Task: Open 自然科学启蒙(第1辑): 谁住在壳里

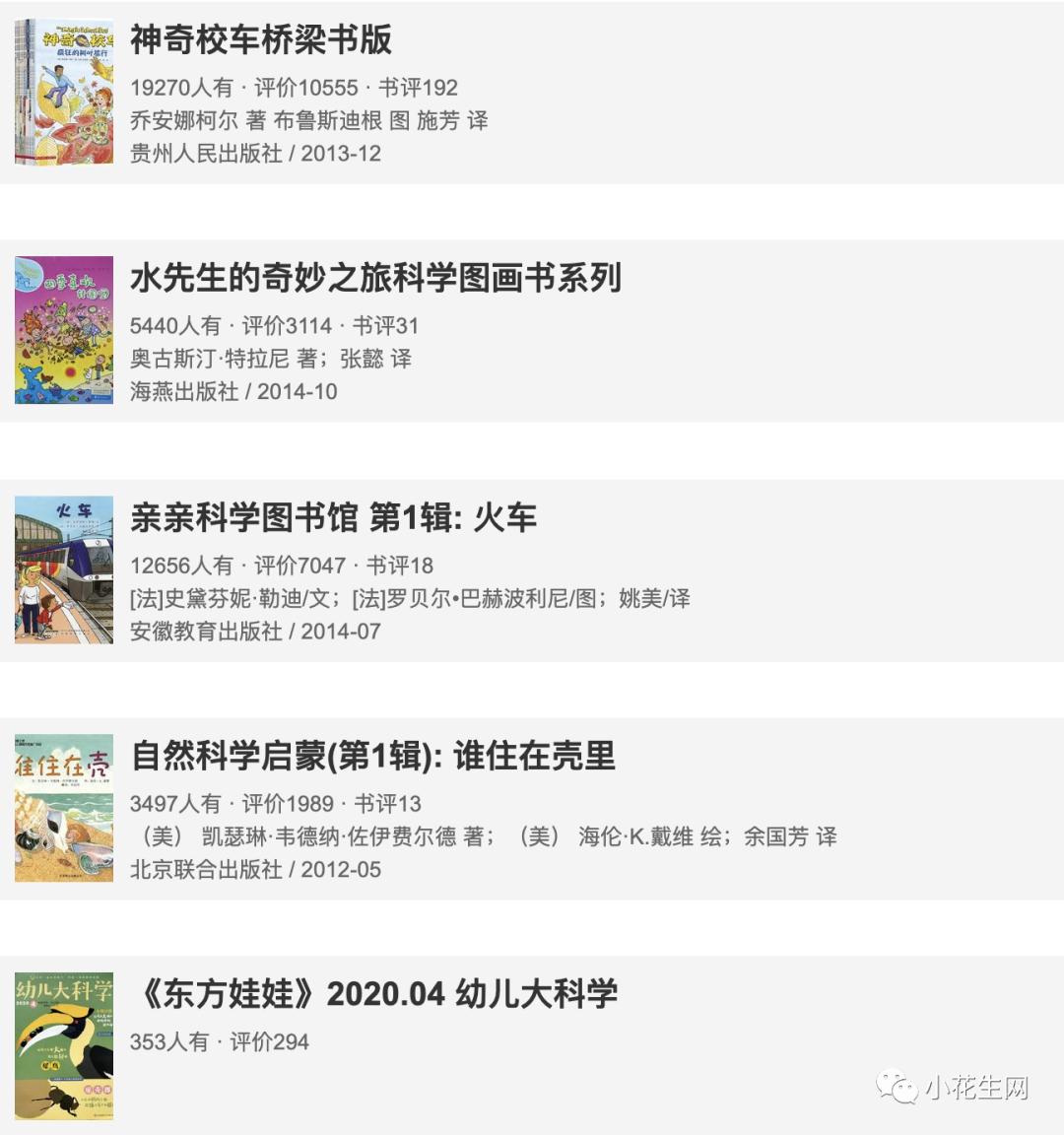Action: pyautogui.click(x=372, y=757)
